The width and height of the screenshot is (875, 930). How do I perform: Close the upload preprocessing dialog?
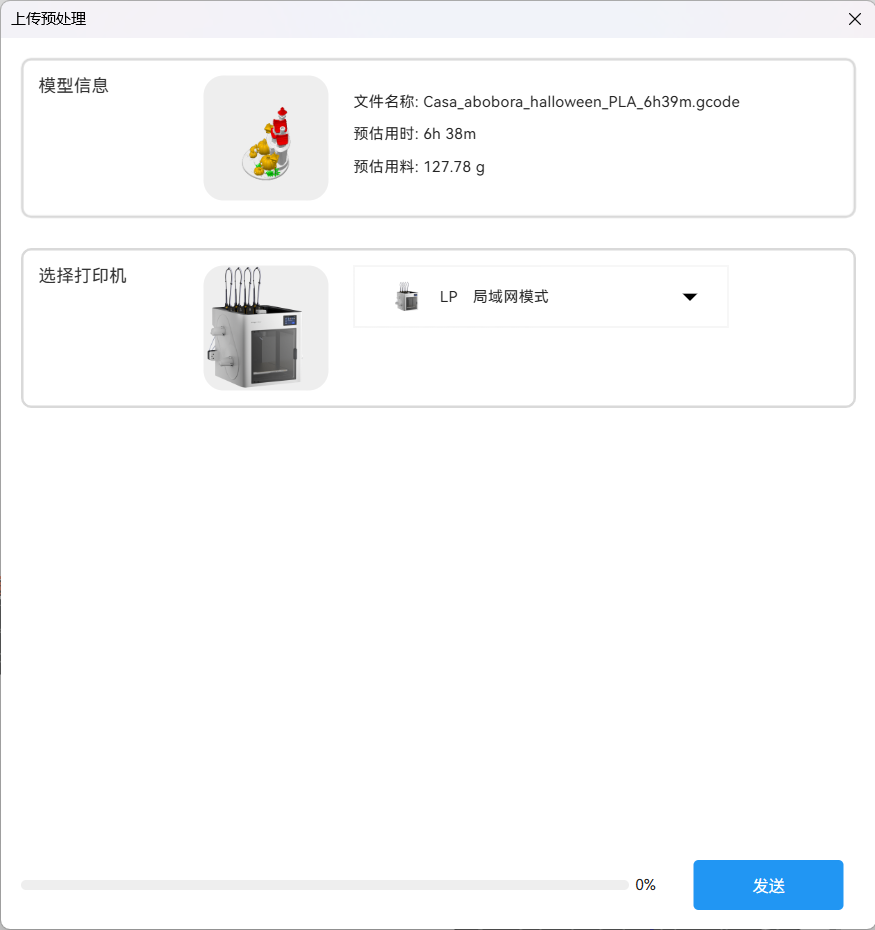point(854,19)
